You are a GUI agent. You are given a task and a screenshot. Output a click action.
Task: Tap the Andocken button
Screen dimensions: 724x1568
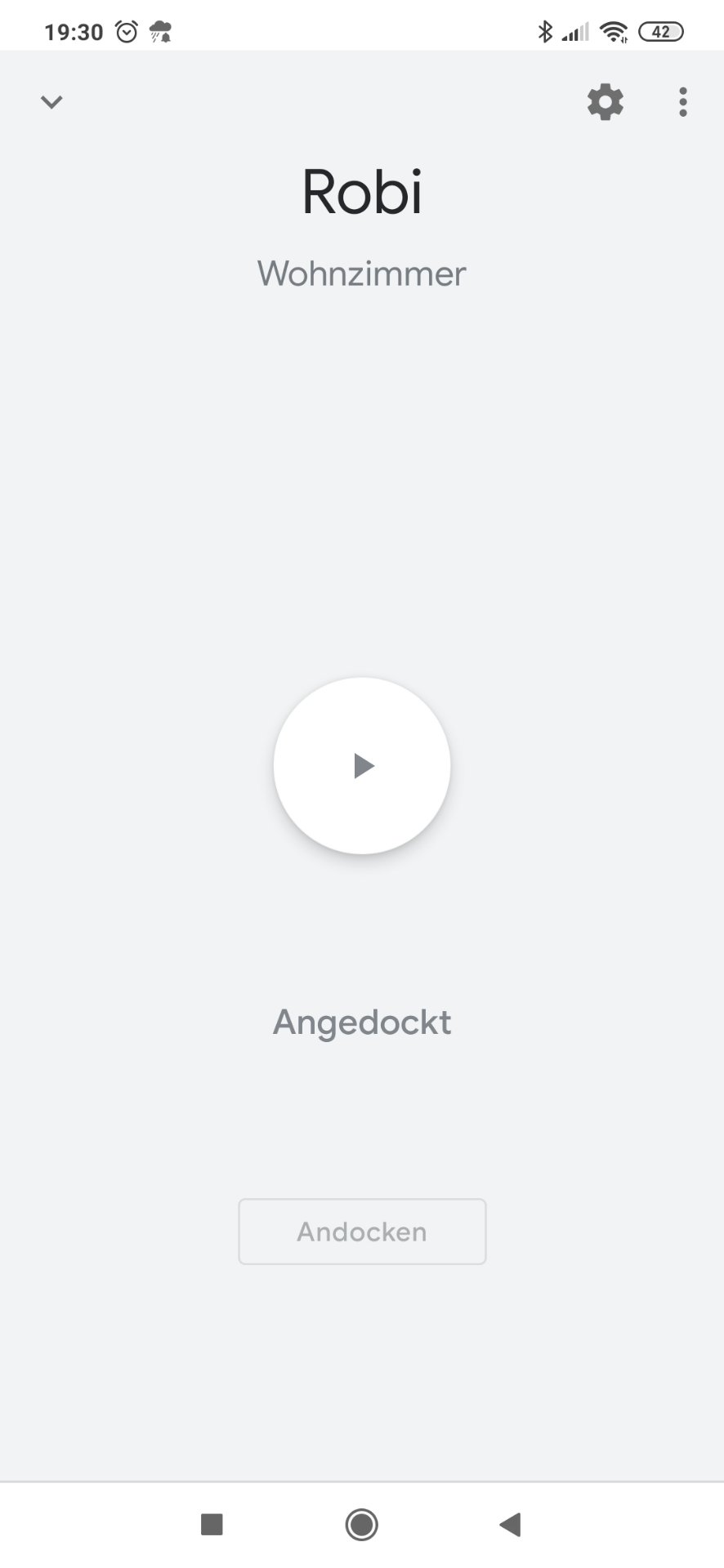362,1232
